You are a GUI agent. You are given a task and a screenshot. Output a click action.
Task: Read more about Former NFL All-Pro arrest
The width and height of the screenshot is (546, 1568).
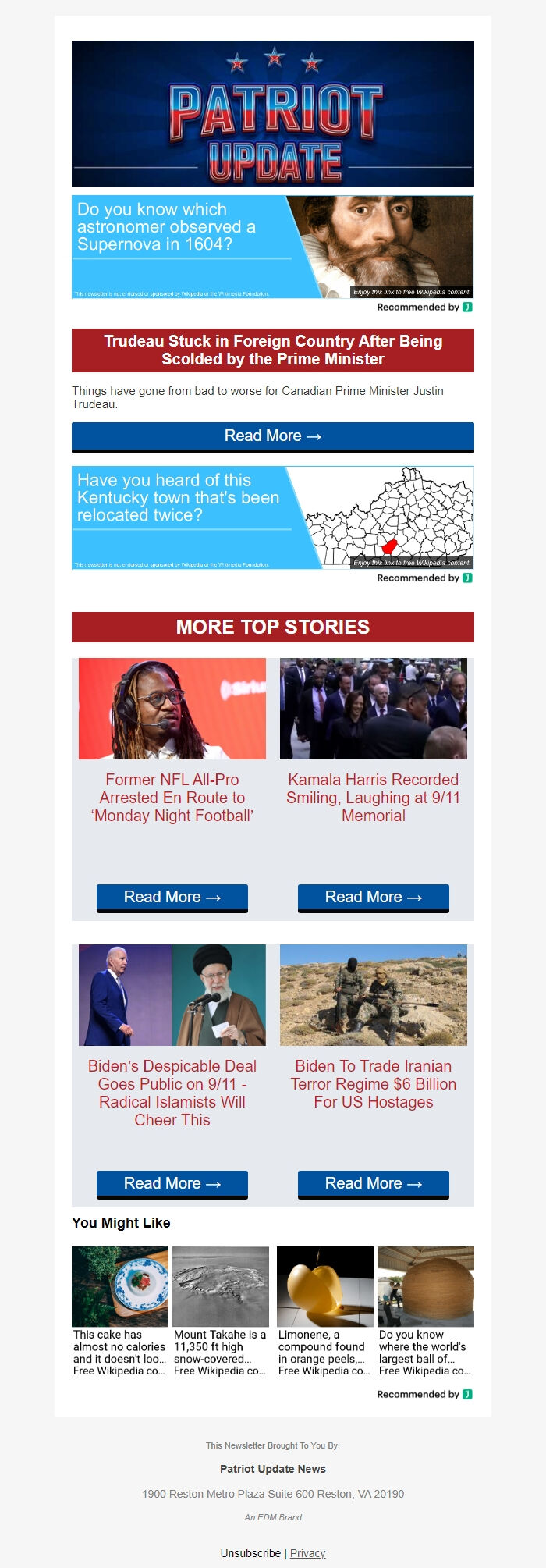pos(172,898)
